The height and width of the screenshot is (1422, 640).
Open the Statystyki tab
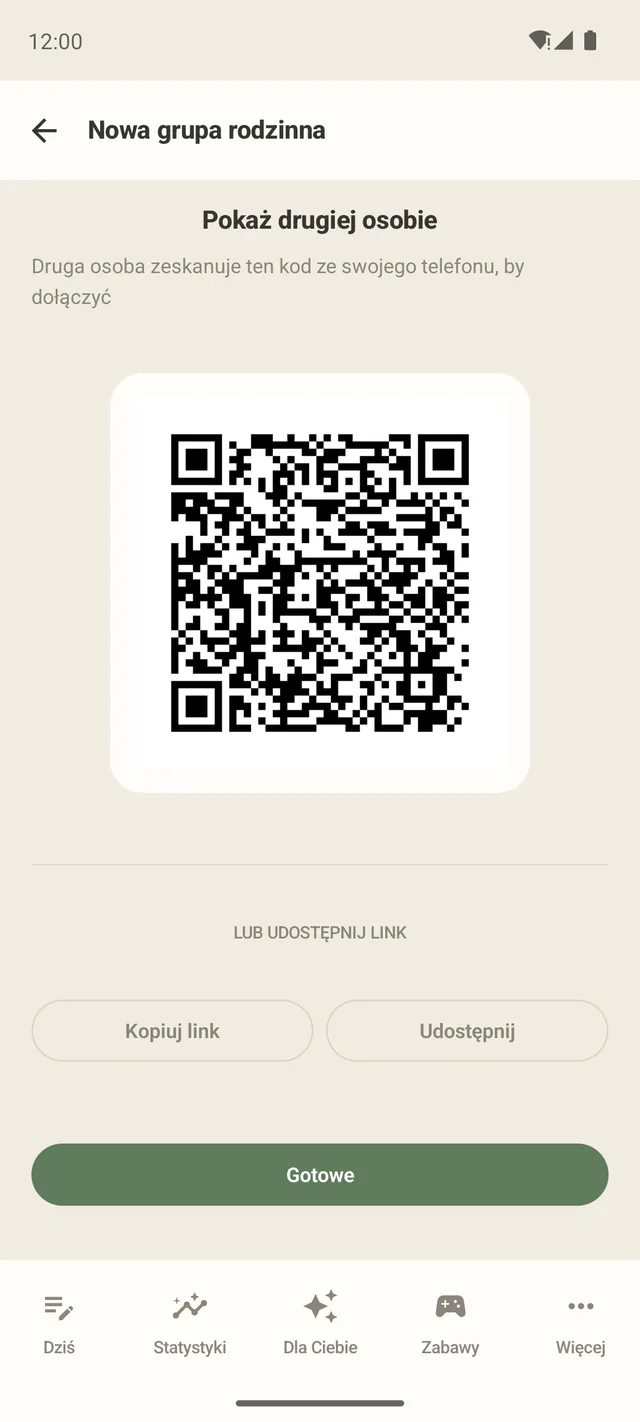pyautogui.click(x=190, y=1324)
